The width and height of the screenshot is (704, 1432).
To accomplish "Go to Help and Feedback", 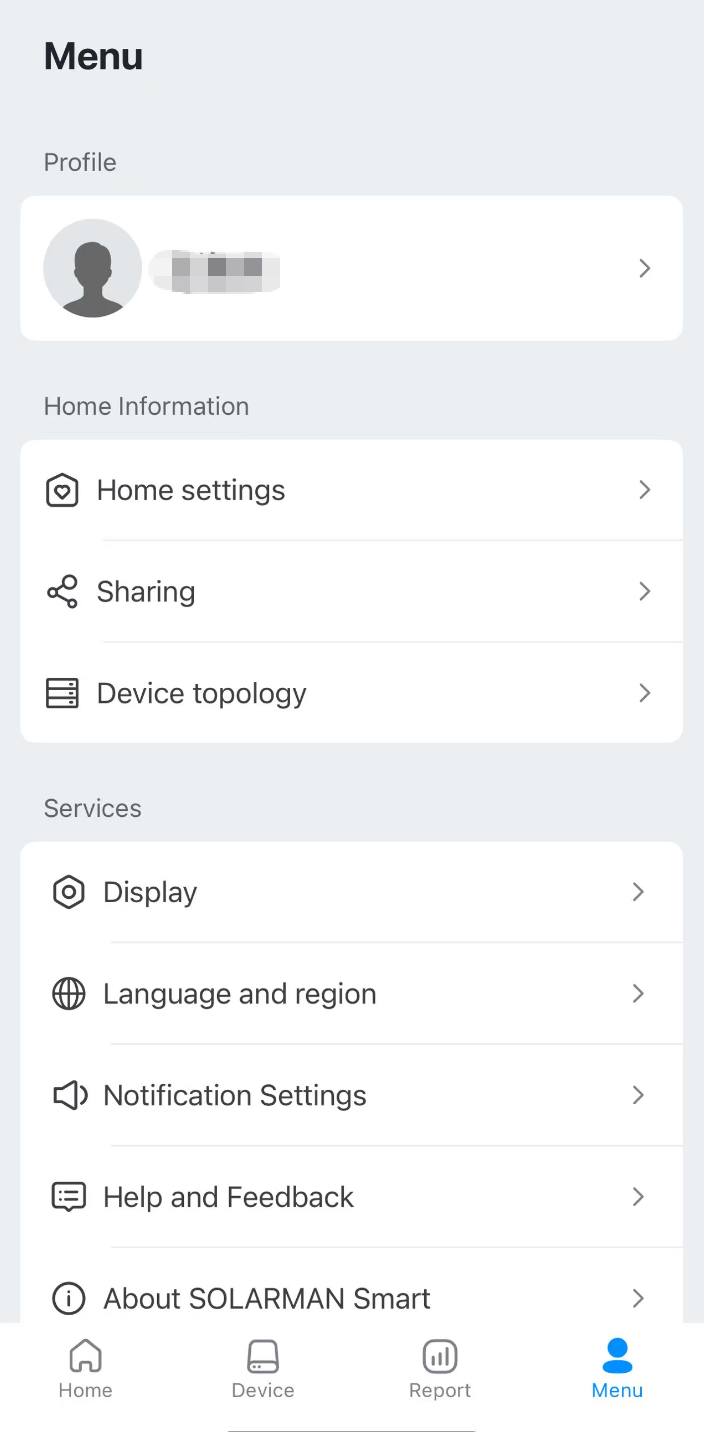I will click(x=350, y=1197).
